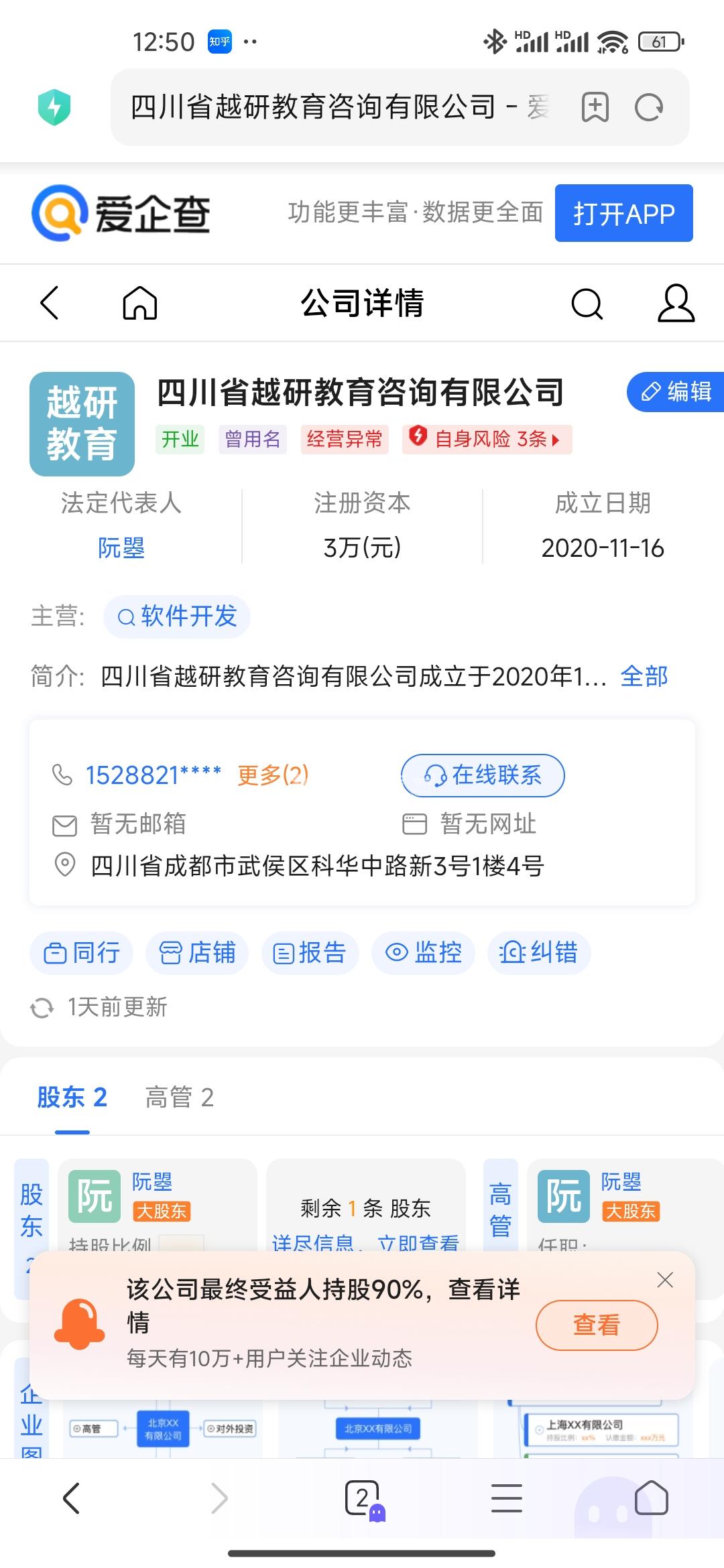Image resolution: width=724 pixels, height=1568 pixels.
Task: Open the search magnifier in 公司详情 header
Action: [587, 304]
